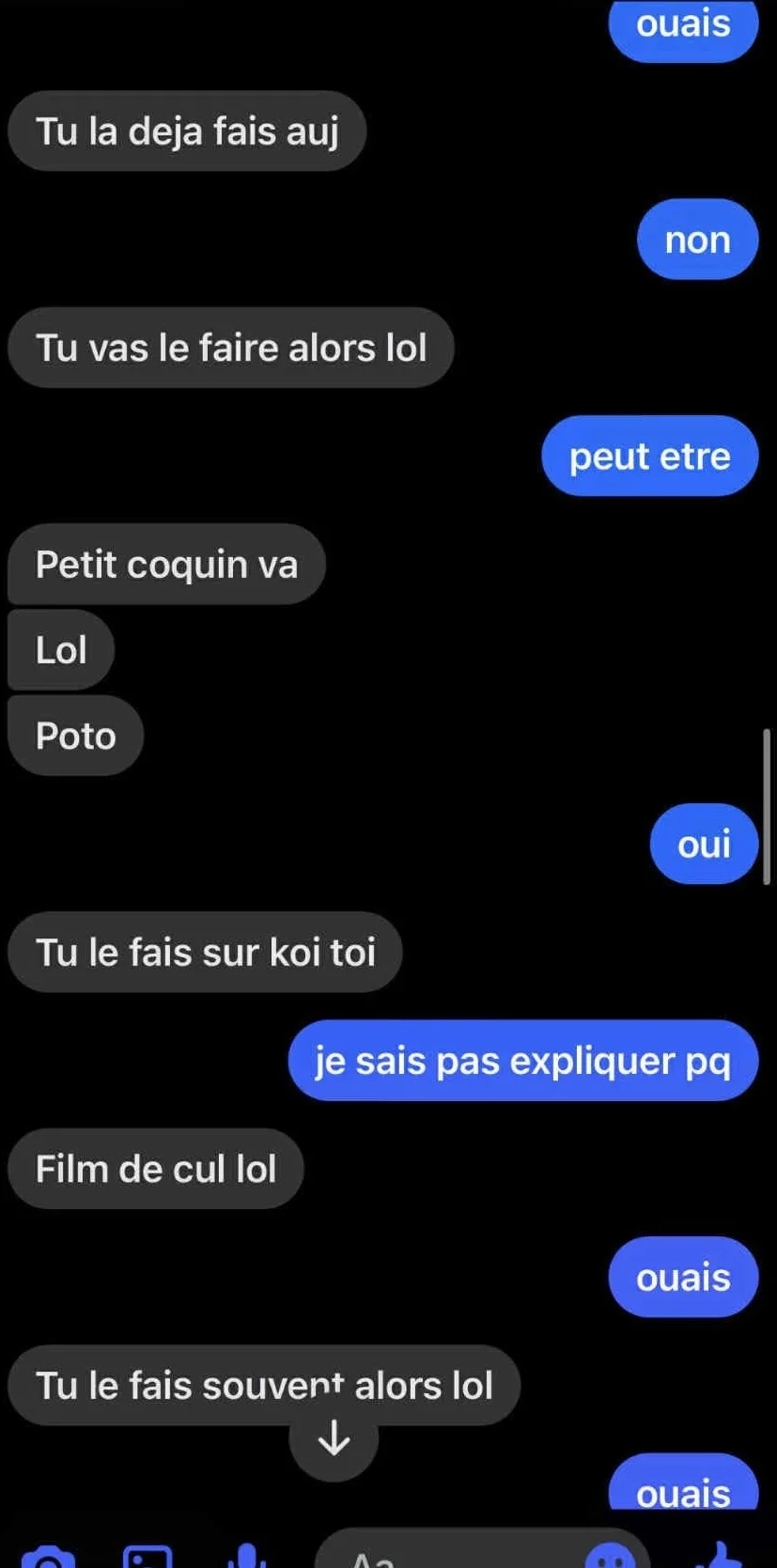The height and width of the screenshot is (1568, 777).
Task: Jump to latest messages with down arrow
Action: point(334,1438)
